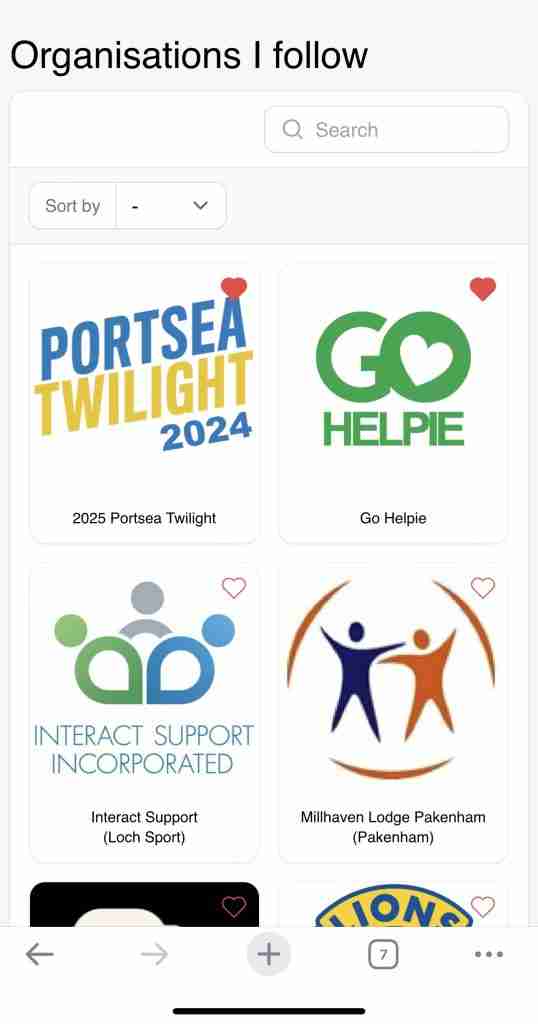Show the open tabs switcher
Screen dimensions: 538x1024
pyautogui.click(x=383, y=955)
